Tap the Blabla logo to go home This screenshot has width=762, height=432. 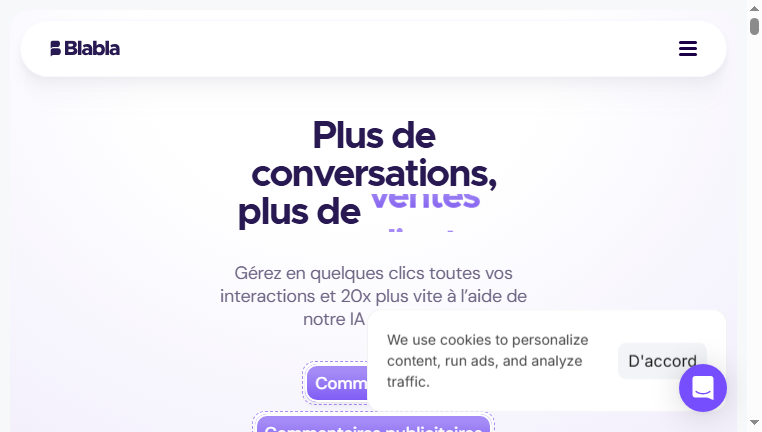[x=85, y=48]
